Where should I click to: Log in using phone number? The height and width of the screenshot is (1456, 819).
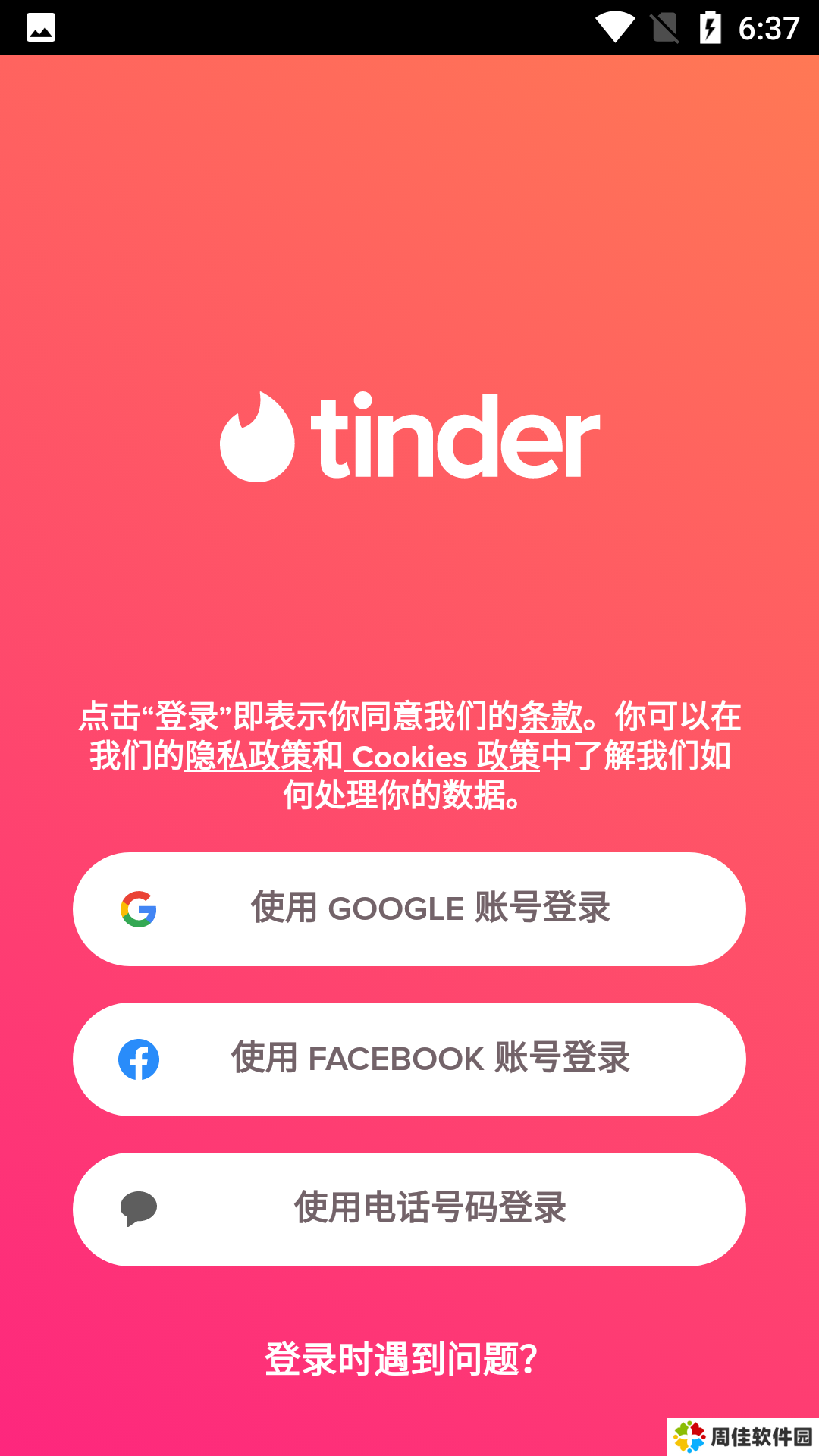point(409,1209)
